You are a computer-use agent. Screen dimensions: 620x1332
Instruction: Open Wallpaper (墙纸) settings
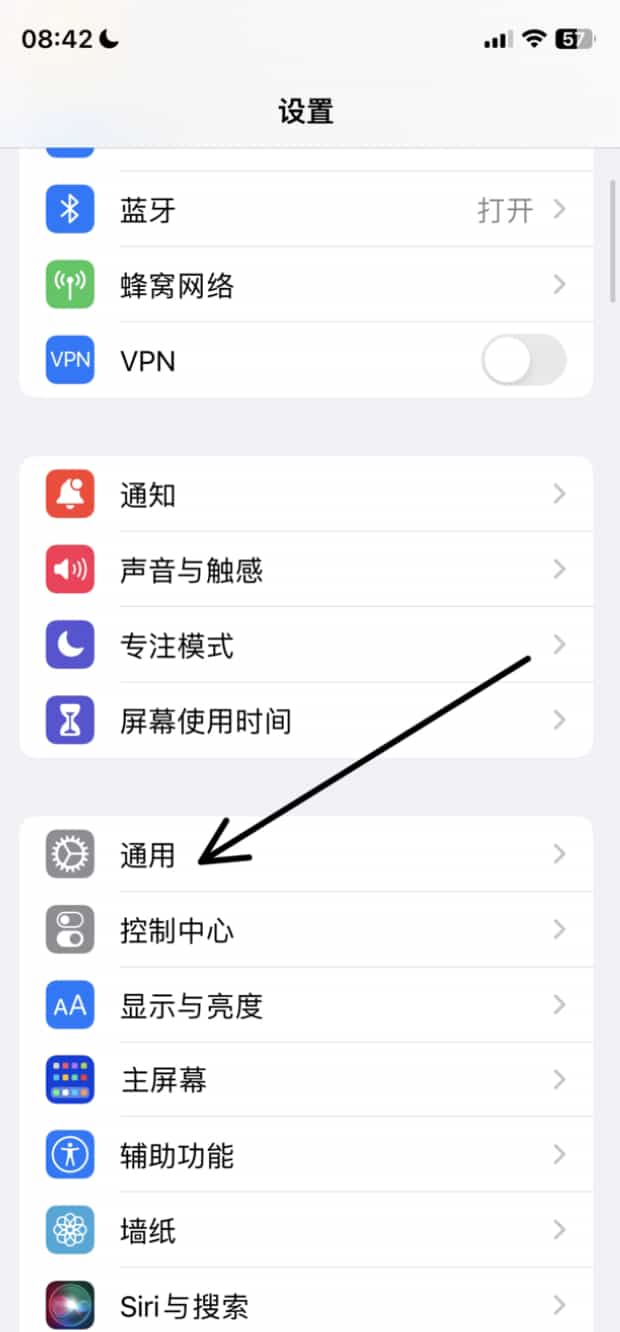[x=305, y=1231]
